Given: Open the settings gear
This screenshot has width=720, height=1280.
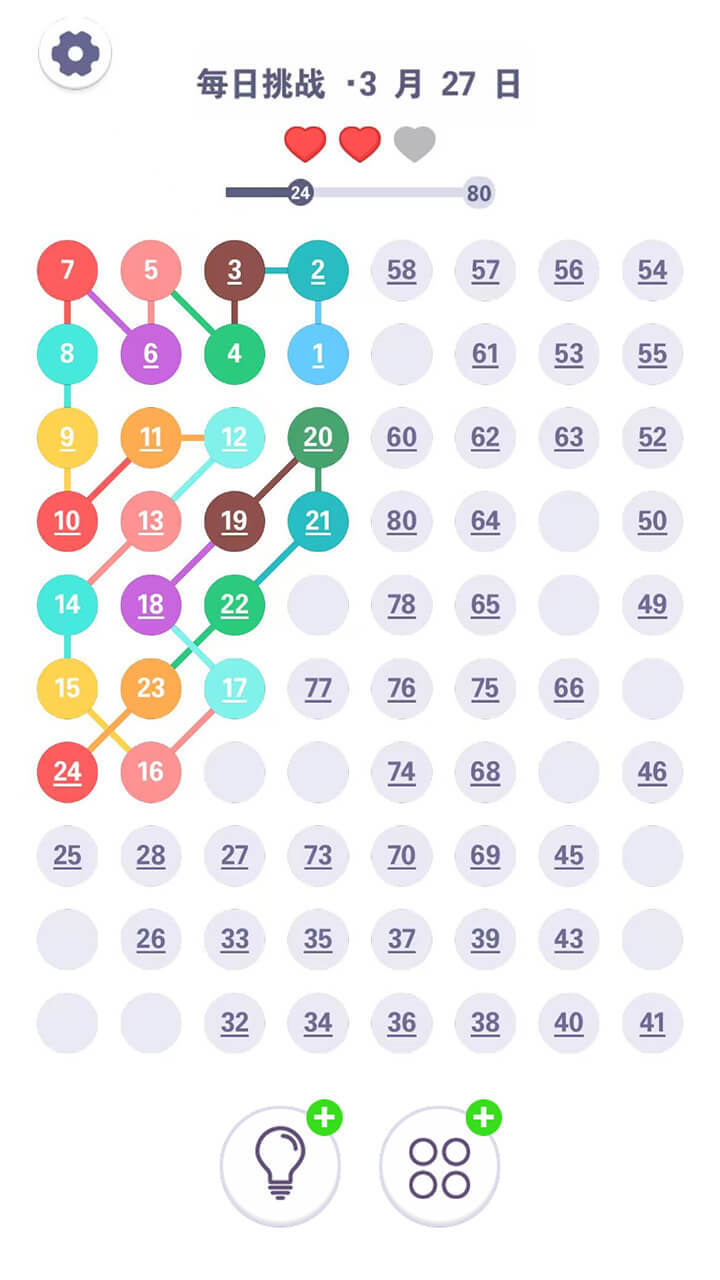Looking at the screenshot, I should coord(75,52).
